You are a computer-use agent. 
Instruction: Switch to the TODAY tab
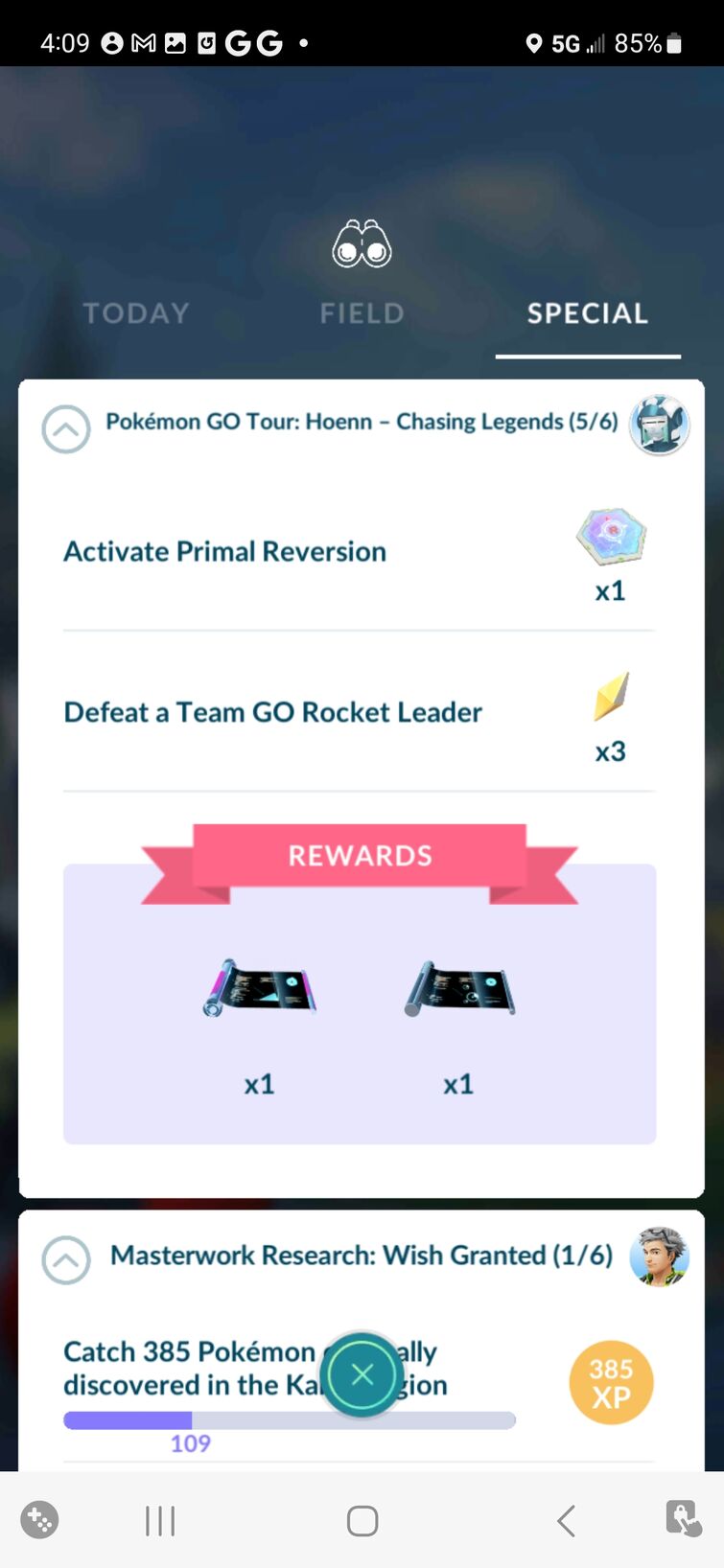[x=135, y=312]
